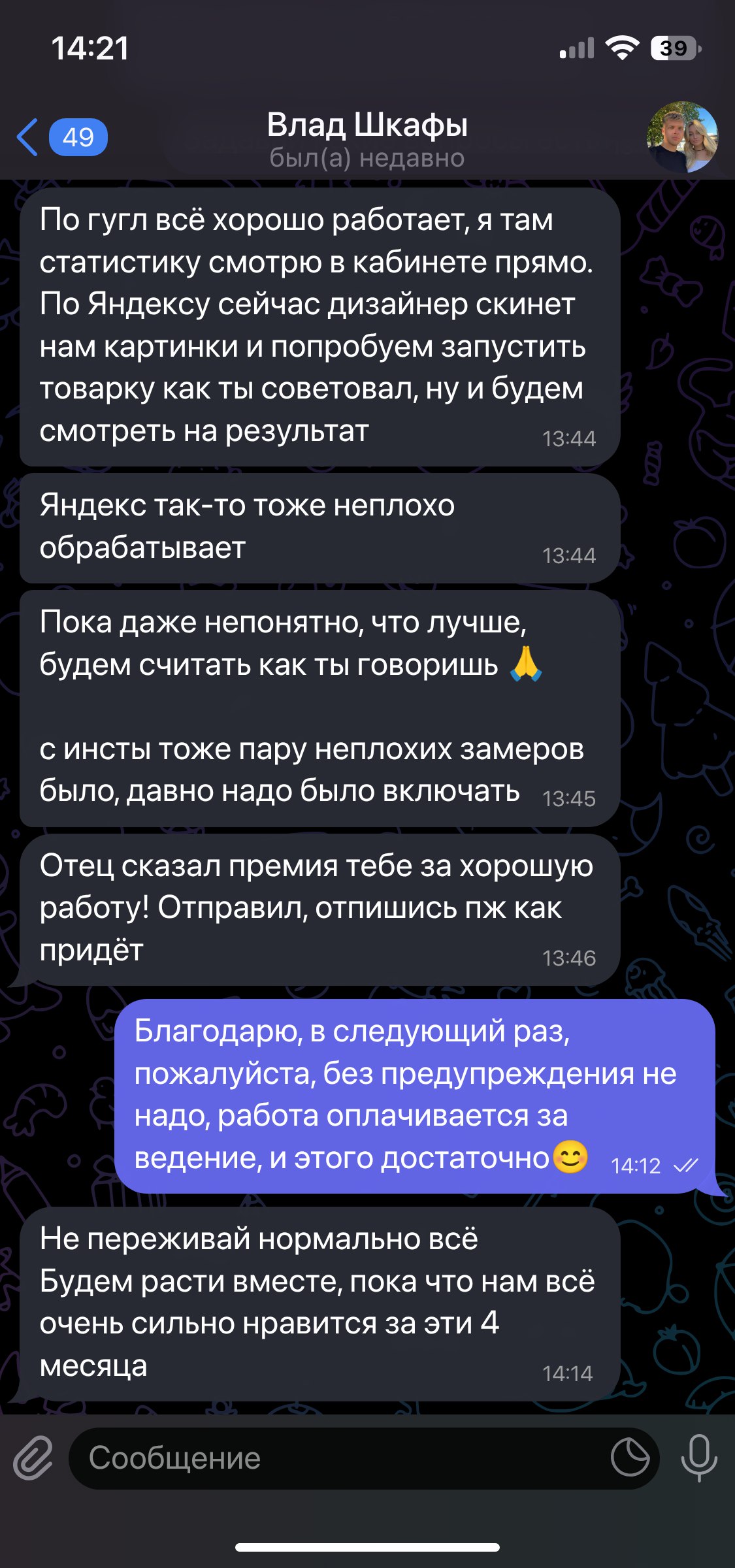Open the sticker panel icon
735x1568 pixels.
tap(630, 1458)
